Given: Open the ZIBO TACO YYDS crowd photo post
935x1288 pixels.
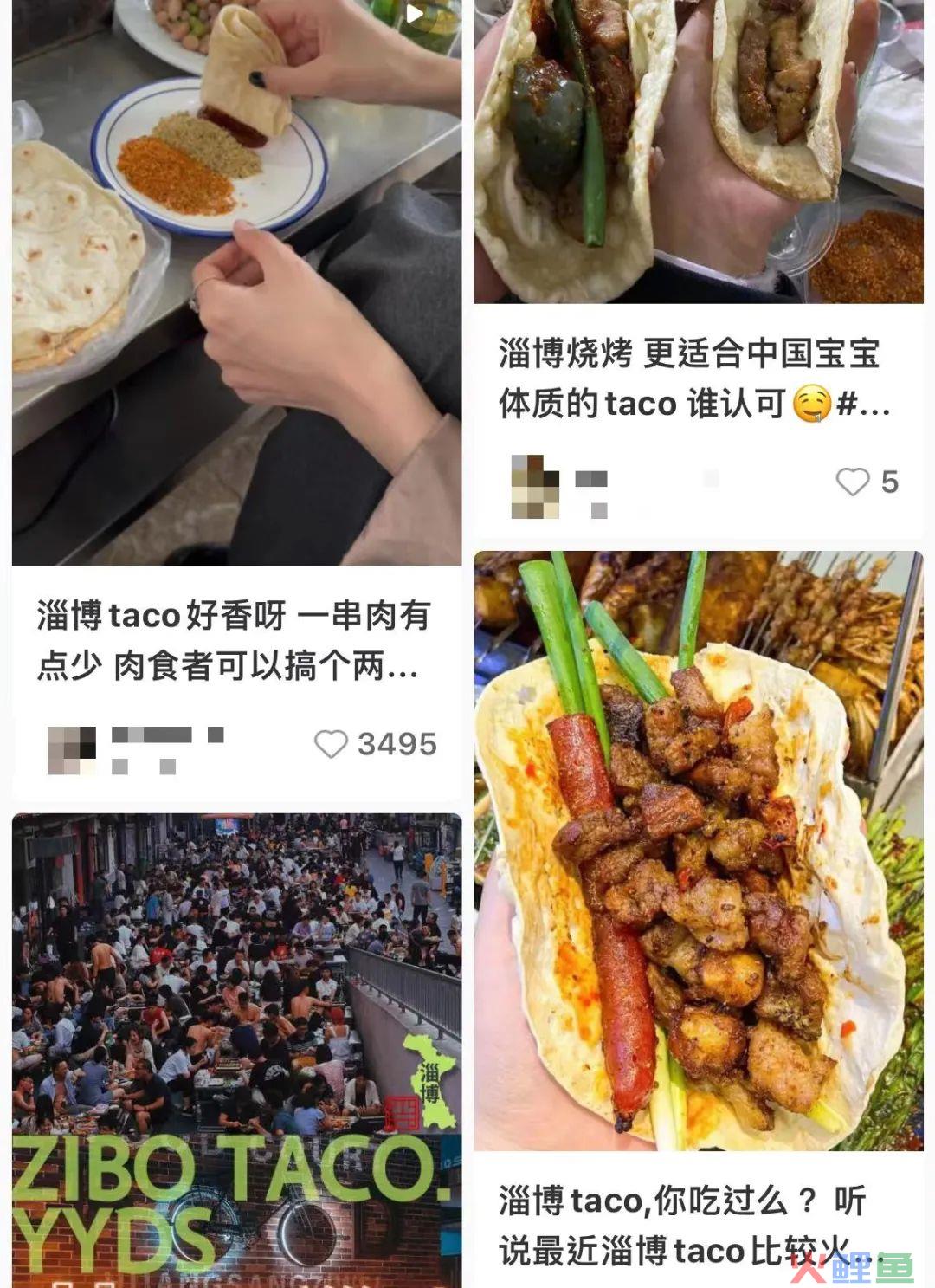Looking at the screenshot, I should click(236, 1048).
